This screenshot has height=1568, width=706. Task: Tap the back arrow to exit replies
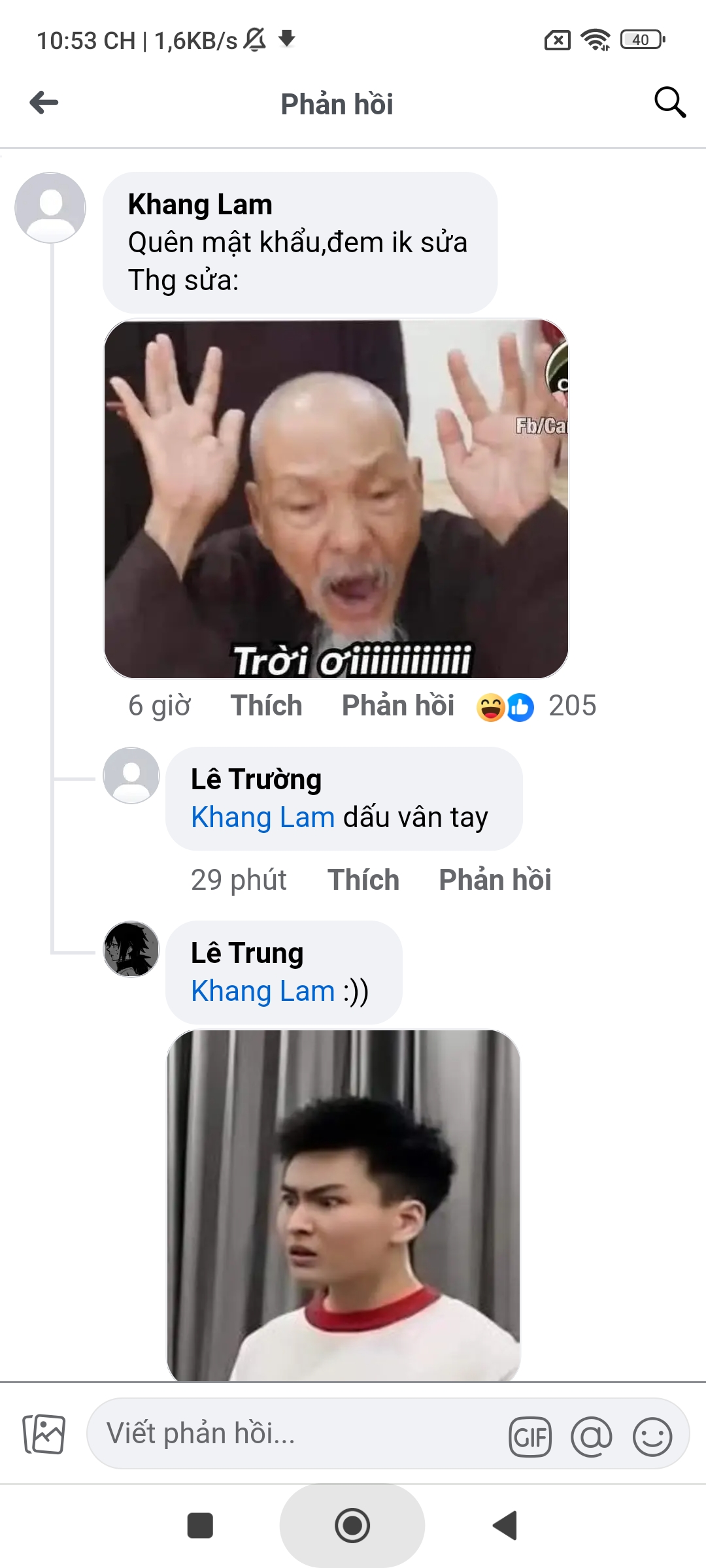tap(43, 101)
